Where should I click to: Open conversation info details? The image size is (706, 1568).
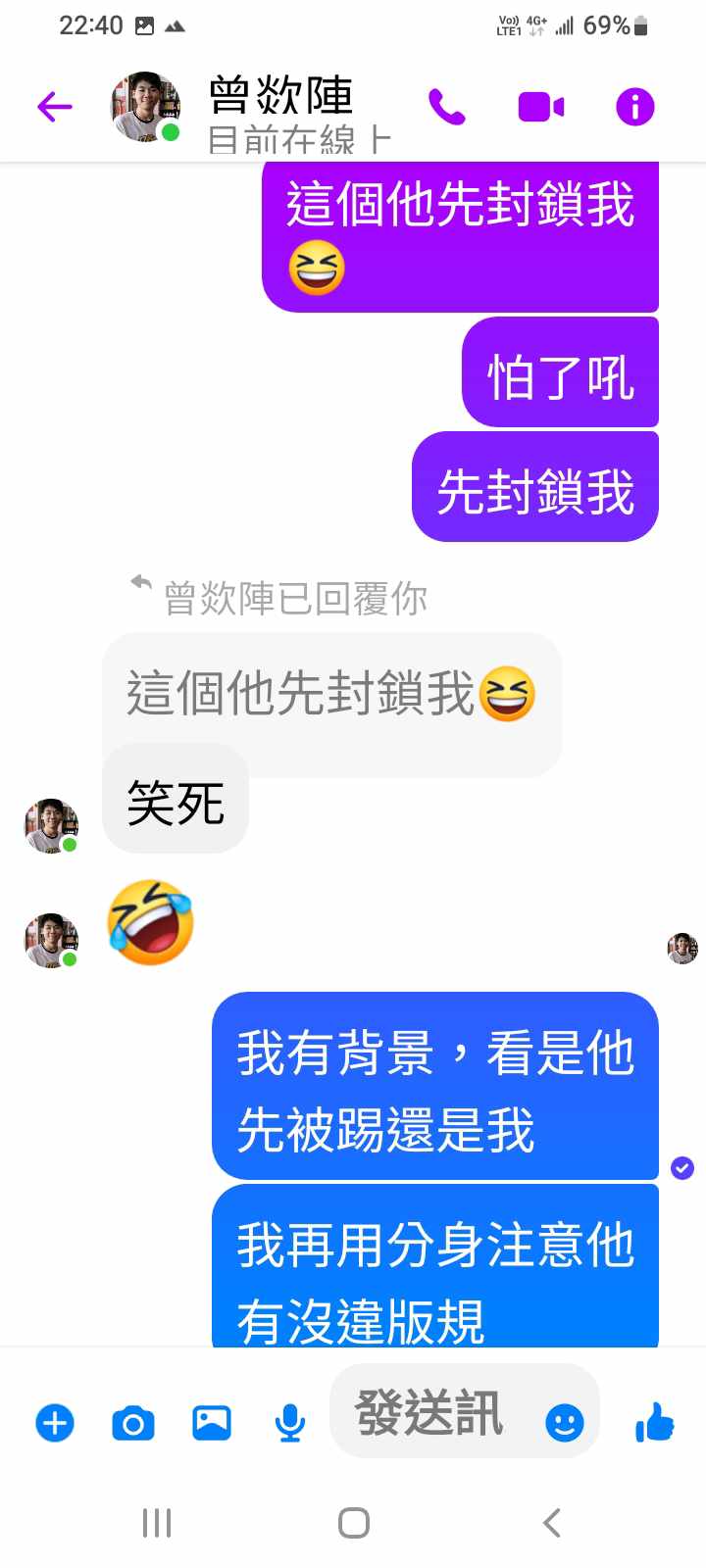coord(634,107)
